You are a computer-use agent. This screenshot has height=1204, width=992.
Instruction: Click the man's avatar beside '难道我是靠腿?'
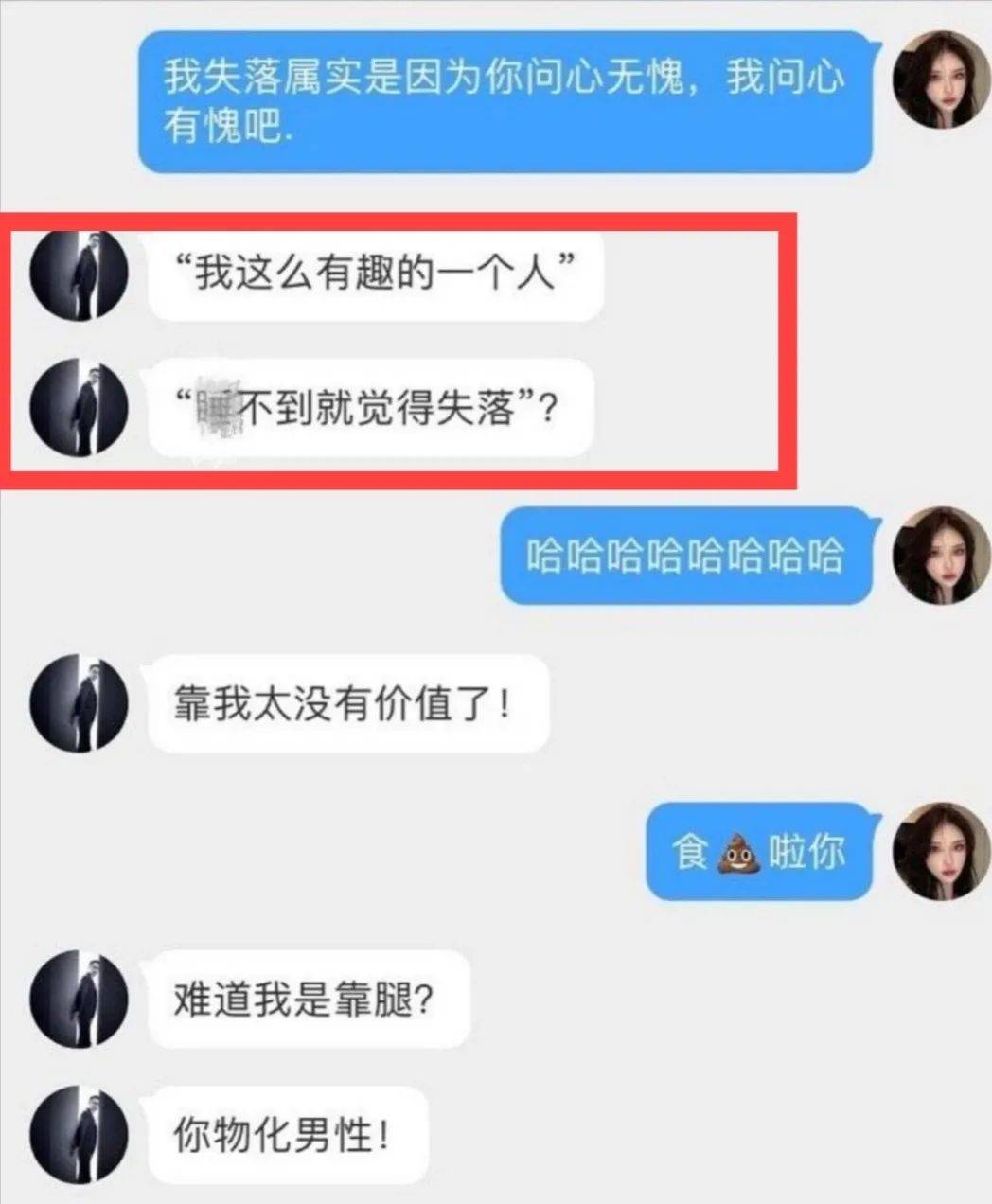click(x=79, y=999)
